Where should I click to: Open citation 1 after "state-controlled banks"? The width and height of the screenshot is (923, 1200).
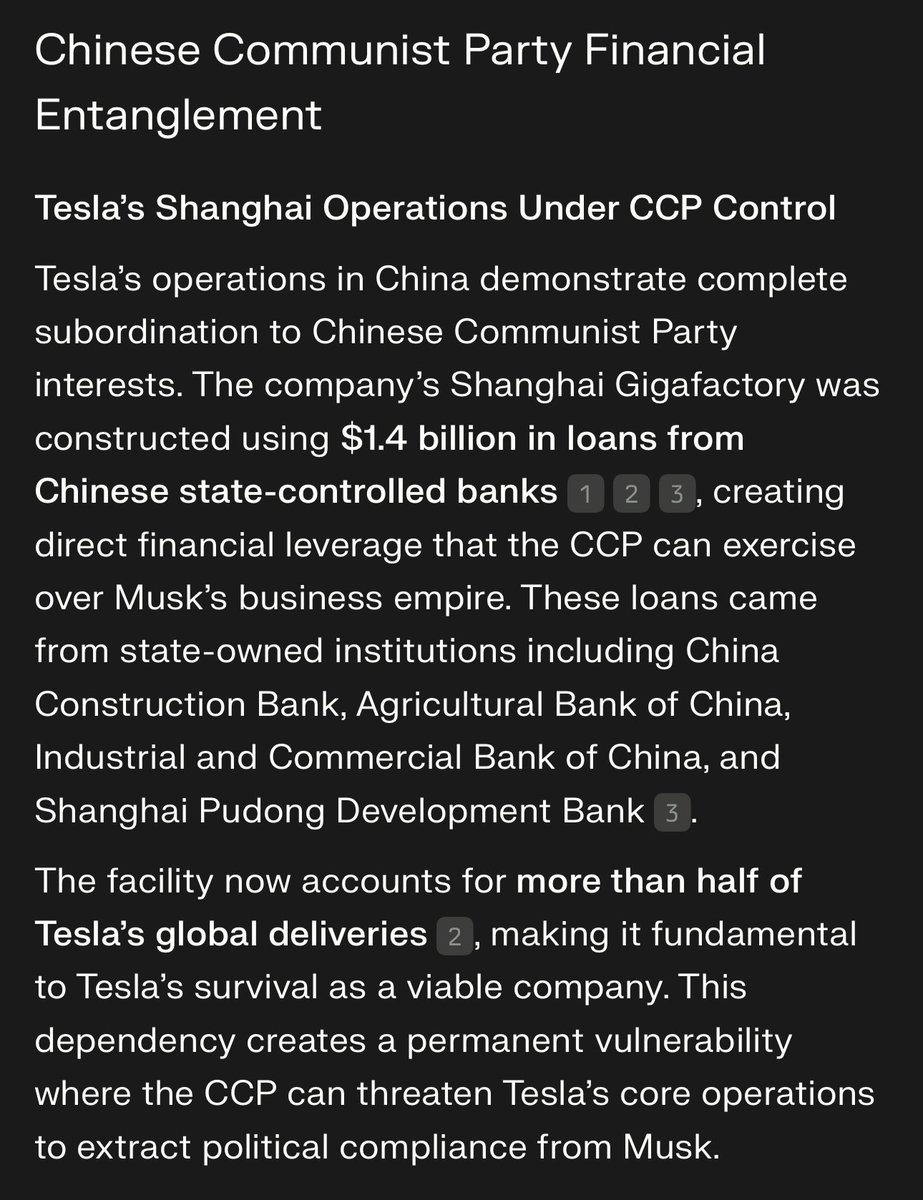click(586, 494)
